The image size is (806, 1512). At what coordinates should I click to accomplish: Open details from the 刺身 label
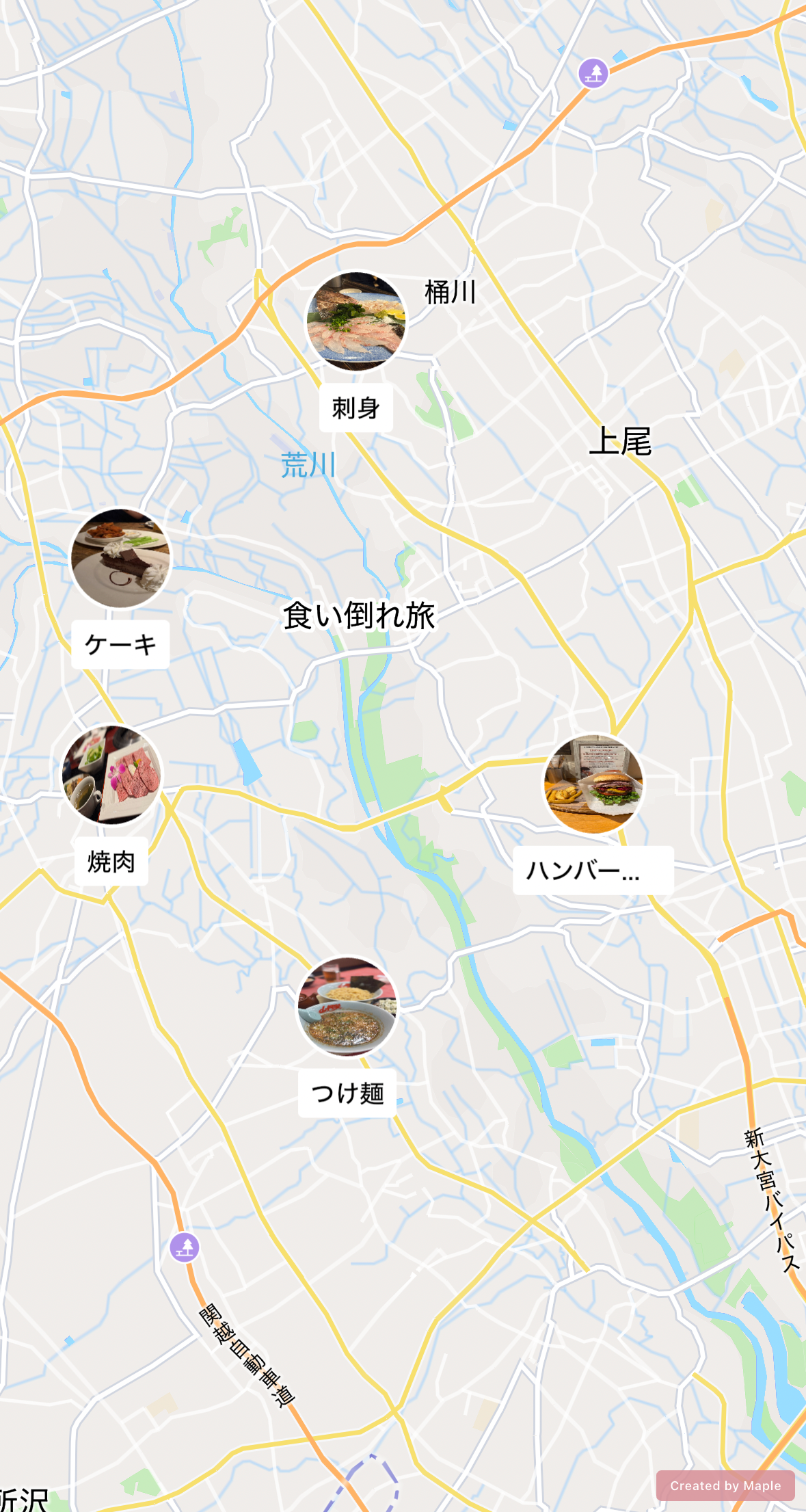coord(356,408)
